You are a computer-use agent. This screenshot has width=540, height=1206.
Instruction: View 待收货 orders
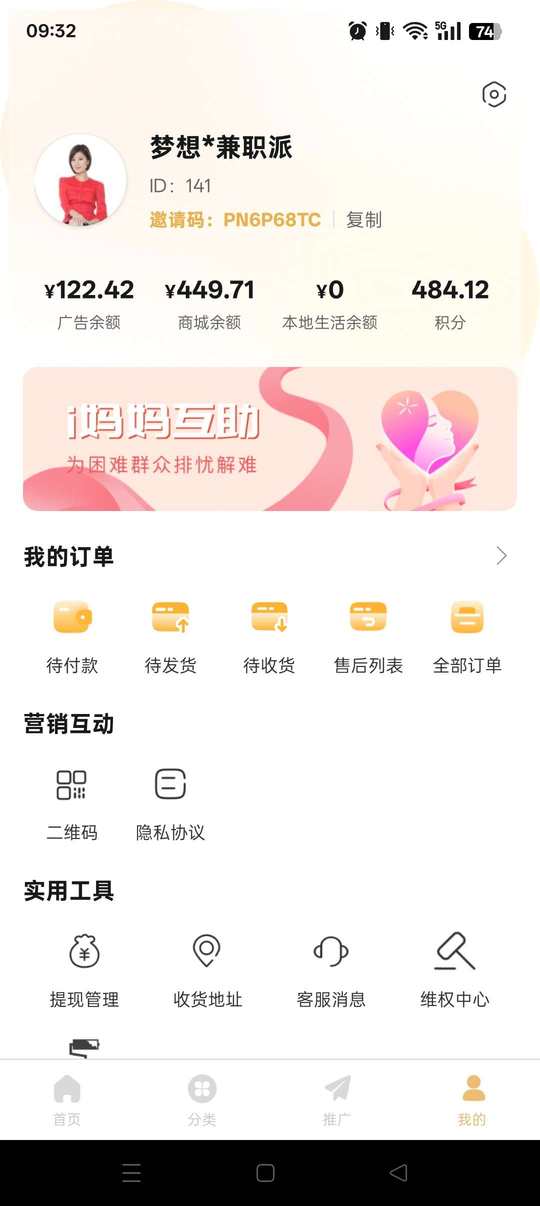pos(270,636)
